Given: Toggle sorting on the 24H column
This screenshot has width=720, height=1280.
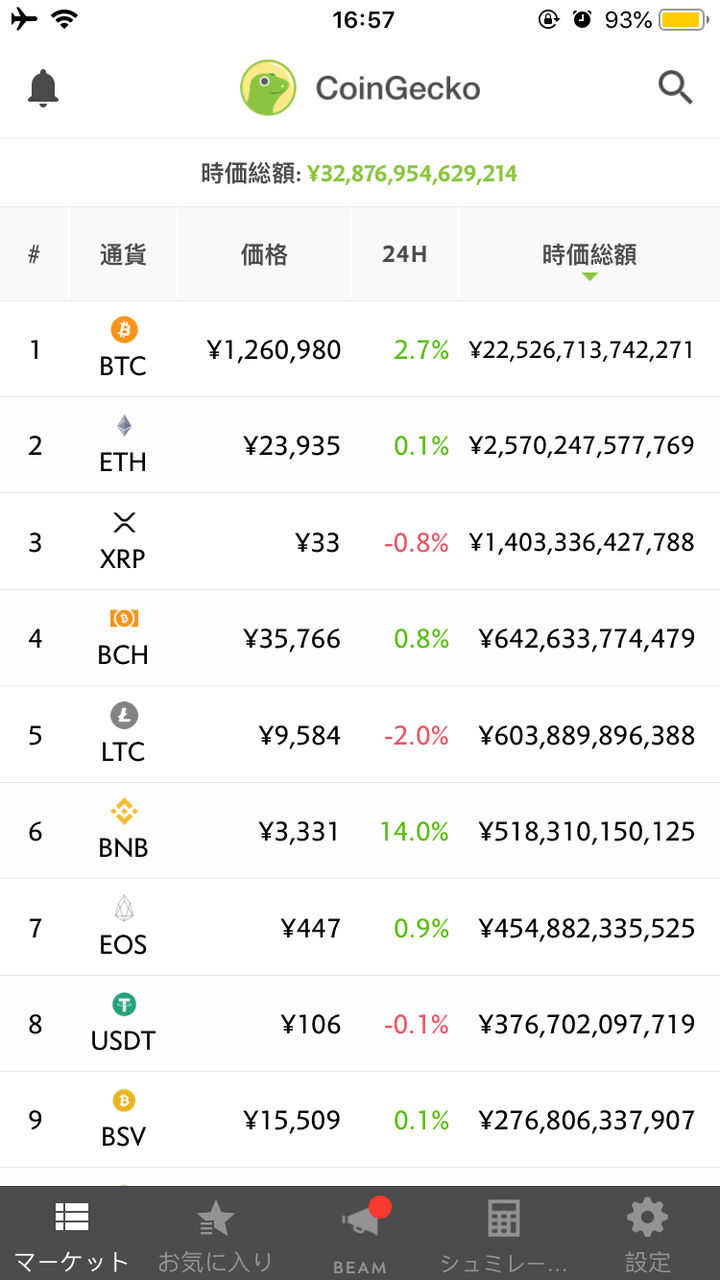Looking at the screenshot, I should click(x=405, y=253).
